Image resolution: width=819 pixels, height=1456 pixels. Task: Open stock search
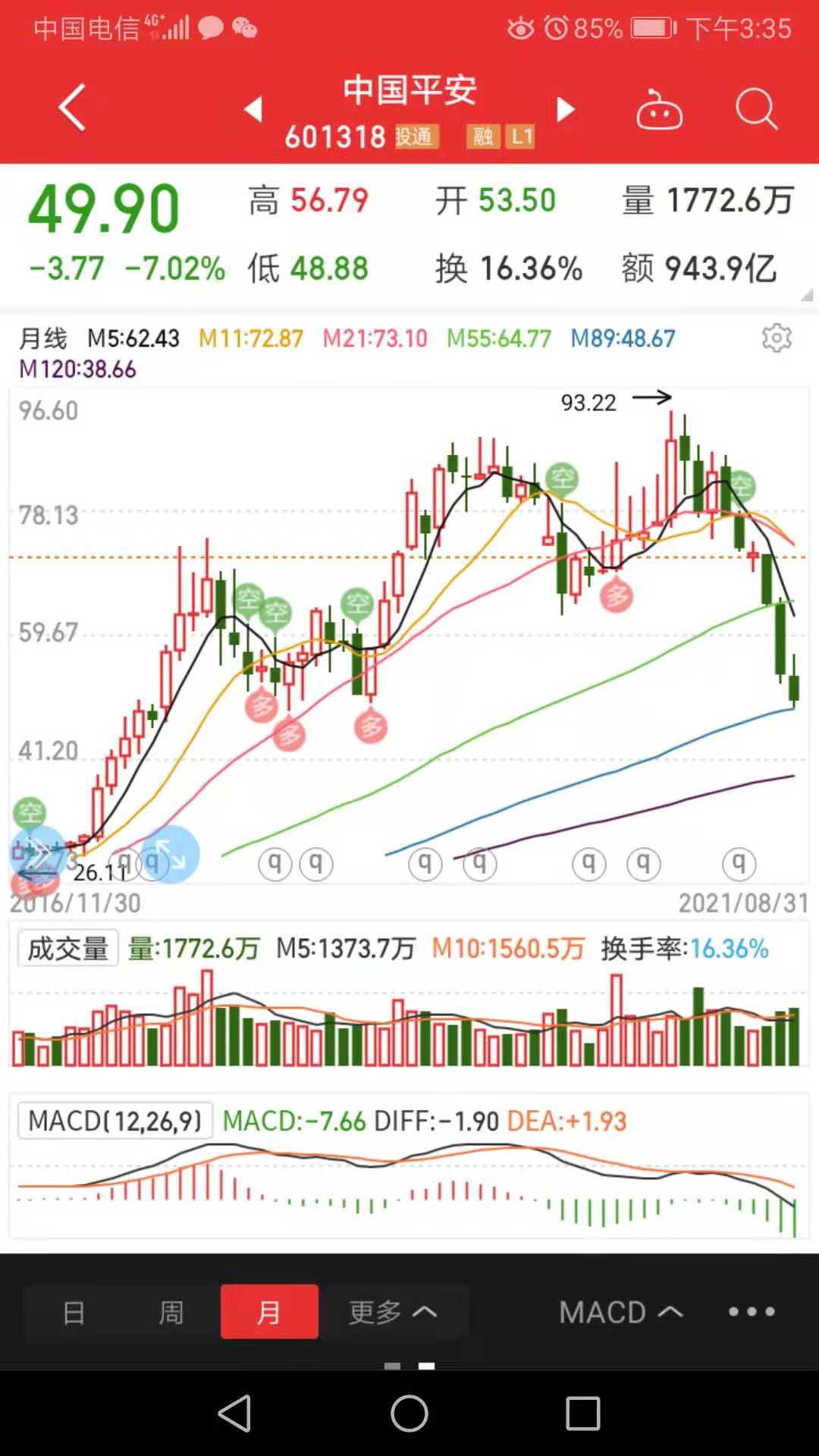click(756, 109)
